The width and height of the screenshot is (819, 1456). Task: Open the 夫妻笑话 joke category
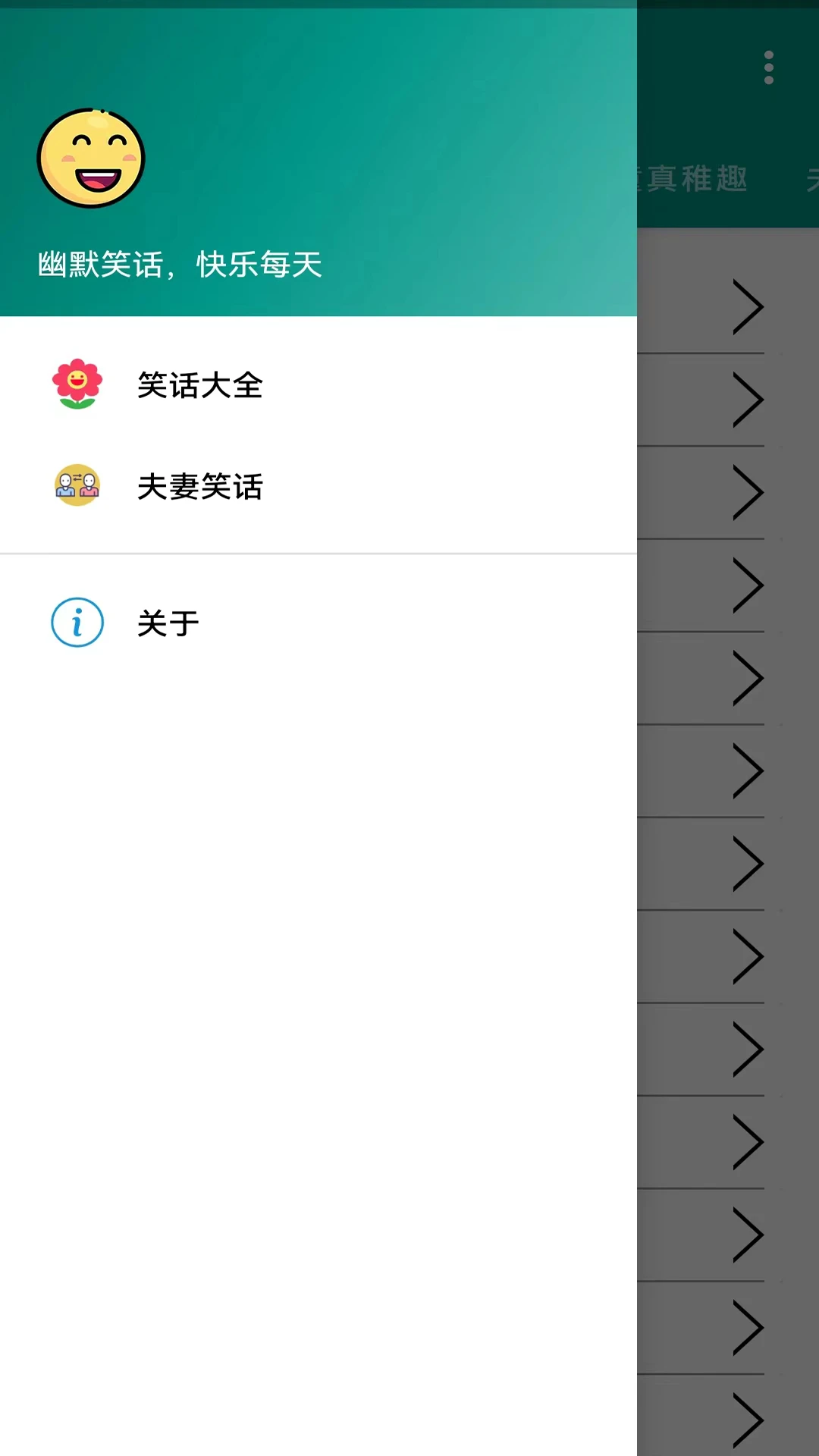point(199,488)
